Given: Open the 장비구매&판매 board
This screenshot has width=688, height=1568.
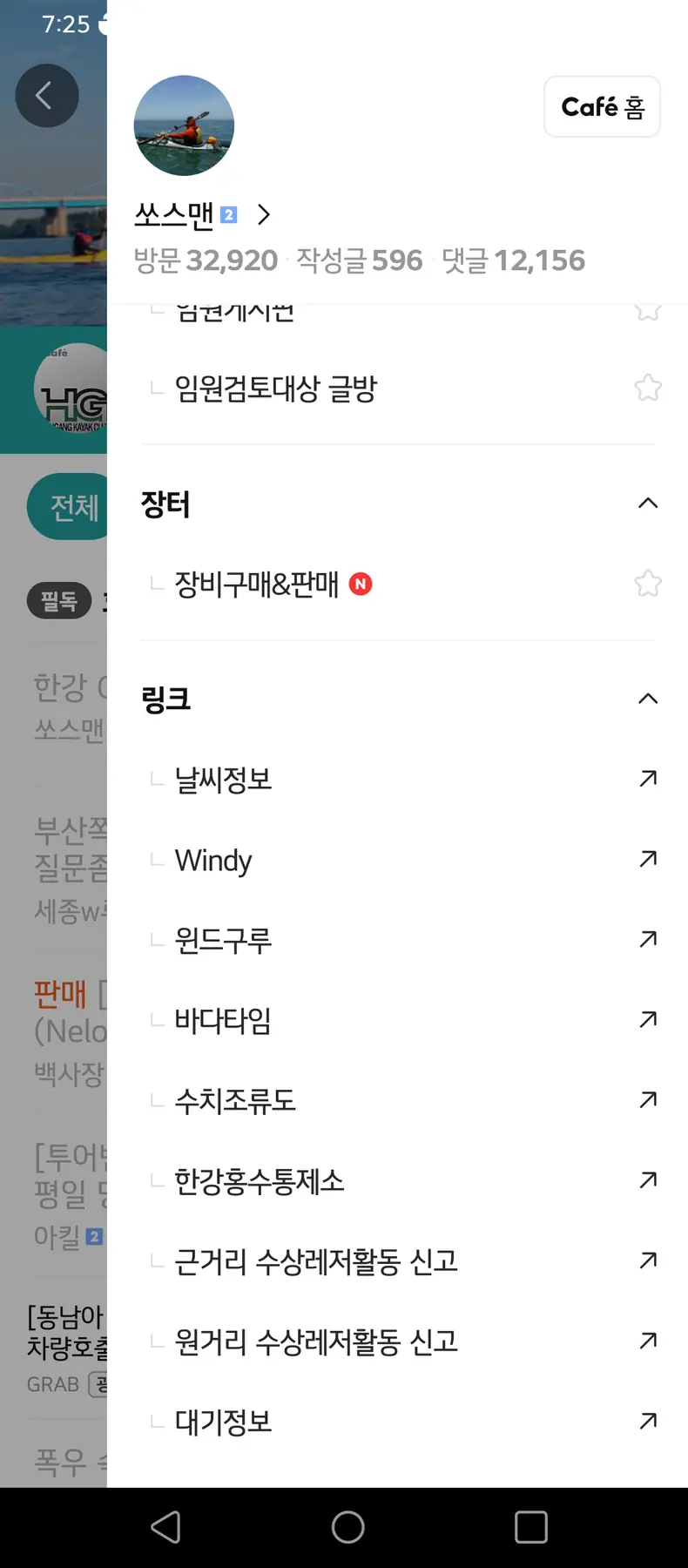Looking at the screenshot, I should (x=256, y=584).
